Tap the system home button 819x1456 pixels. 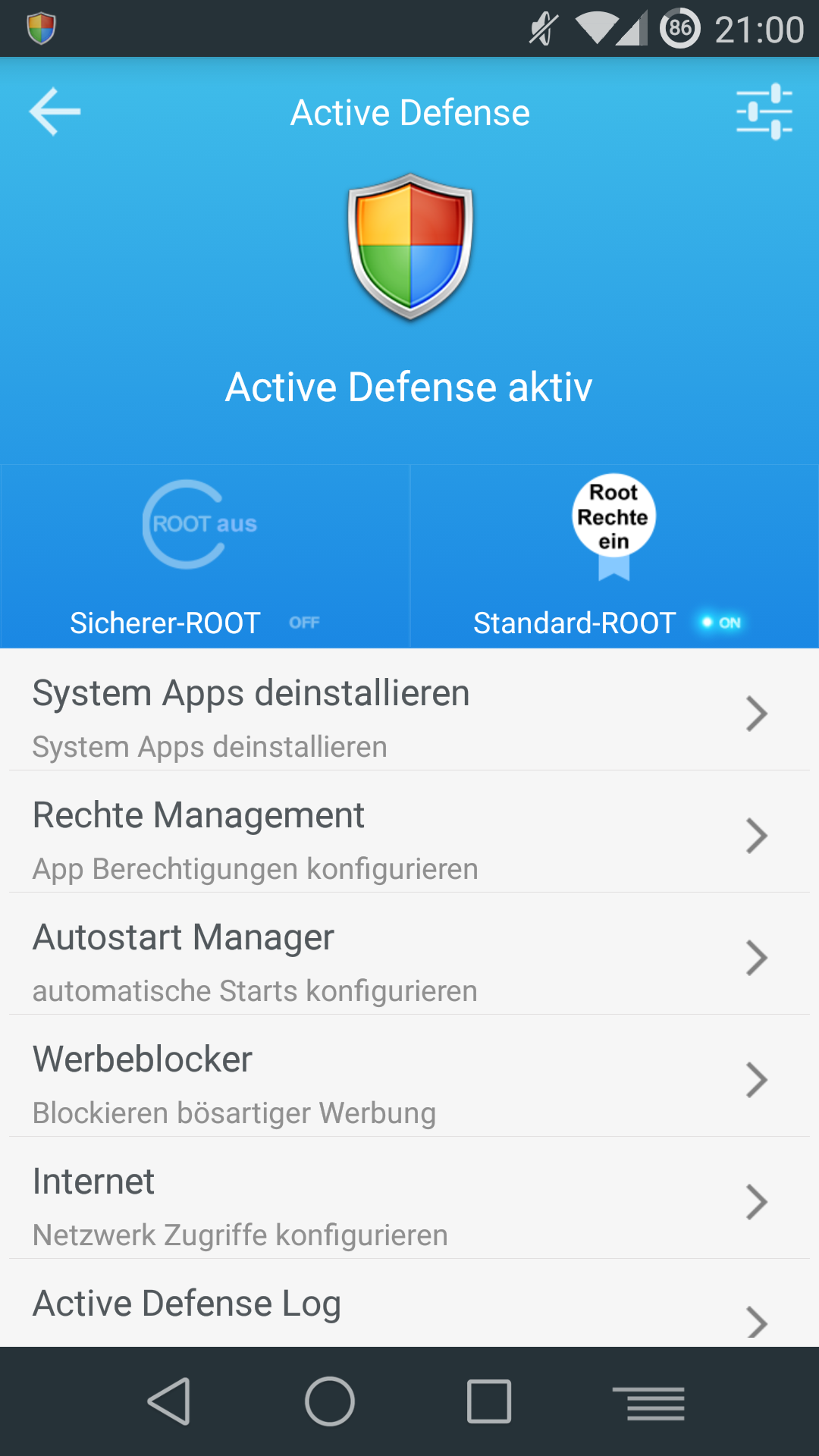(x=330, y=1401)
